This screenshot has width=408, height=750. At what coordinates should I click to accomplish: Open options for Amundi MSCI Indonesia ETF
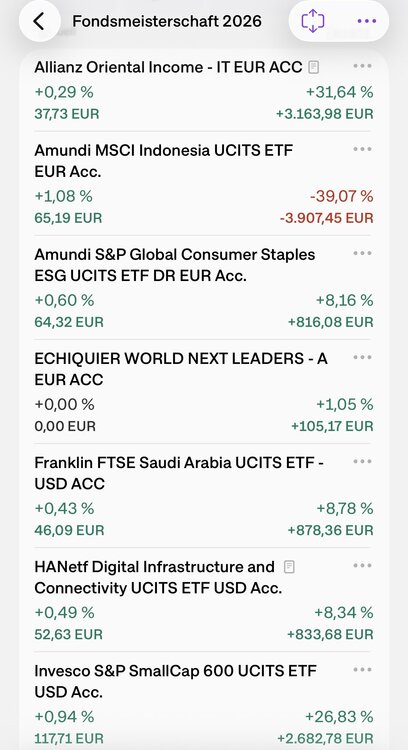point(362,149)
